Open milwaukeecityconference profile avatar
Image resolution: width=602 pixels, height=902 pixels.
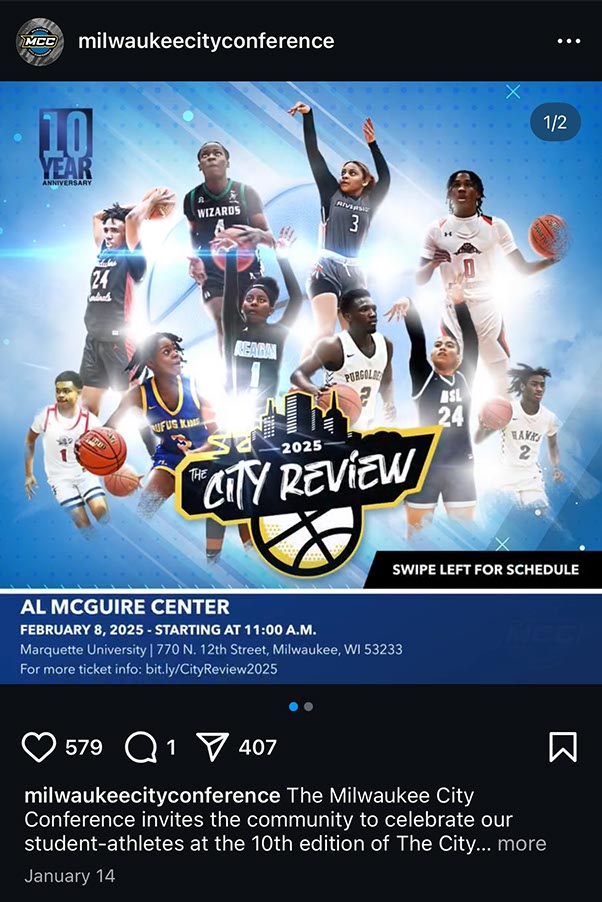tap(40, 41)
